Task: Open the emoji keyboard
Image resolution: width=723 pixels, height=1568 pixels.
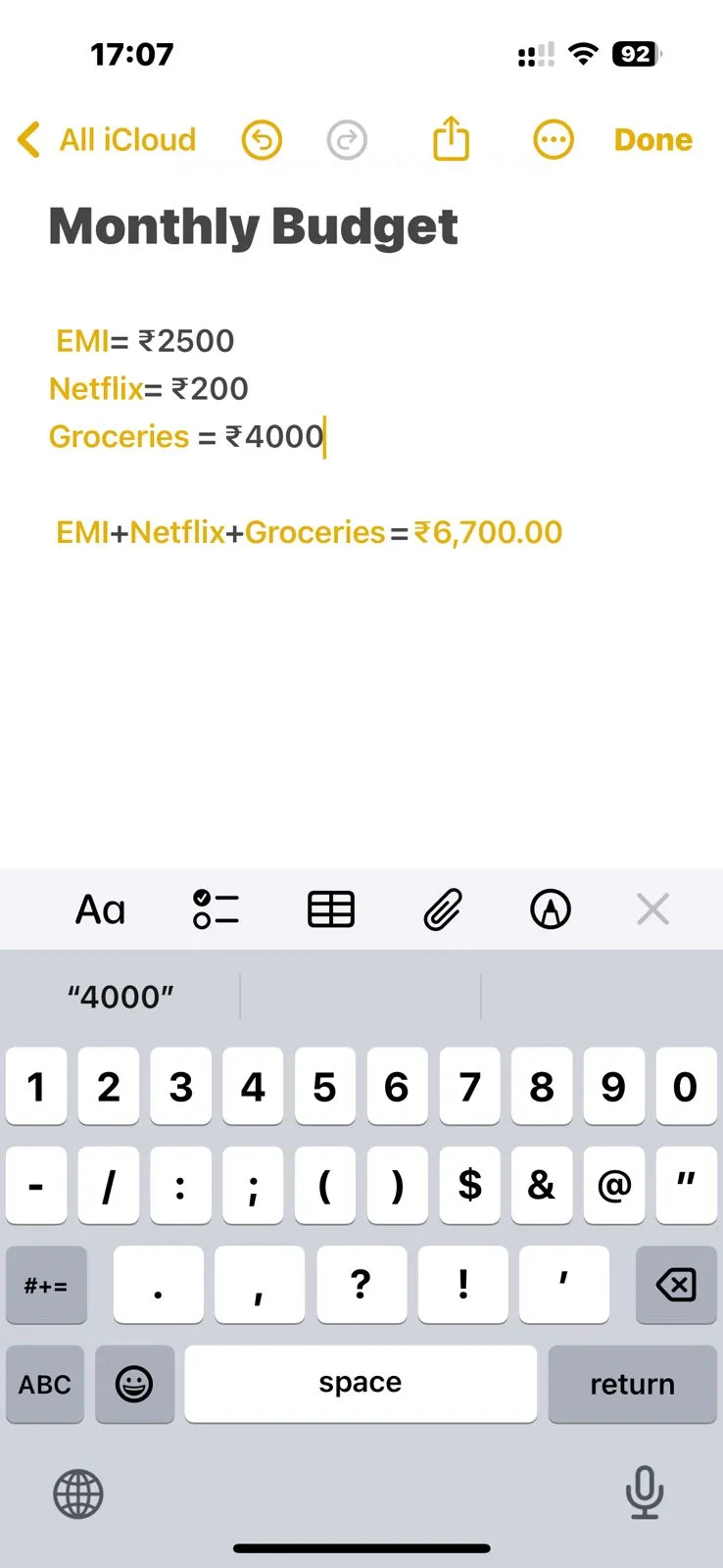Action: tap(134, 1384)
